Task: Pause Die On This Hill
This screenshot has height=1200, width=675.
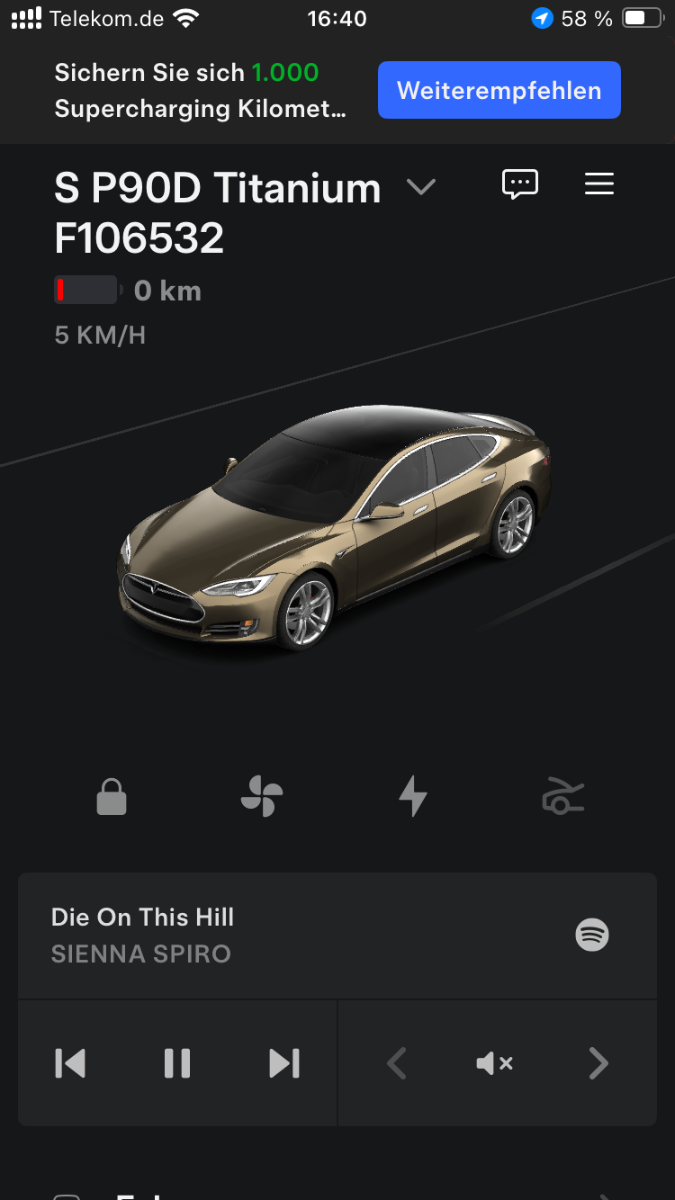Action: [x=177, y=1063]
